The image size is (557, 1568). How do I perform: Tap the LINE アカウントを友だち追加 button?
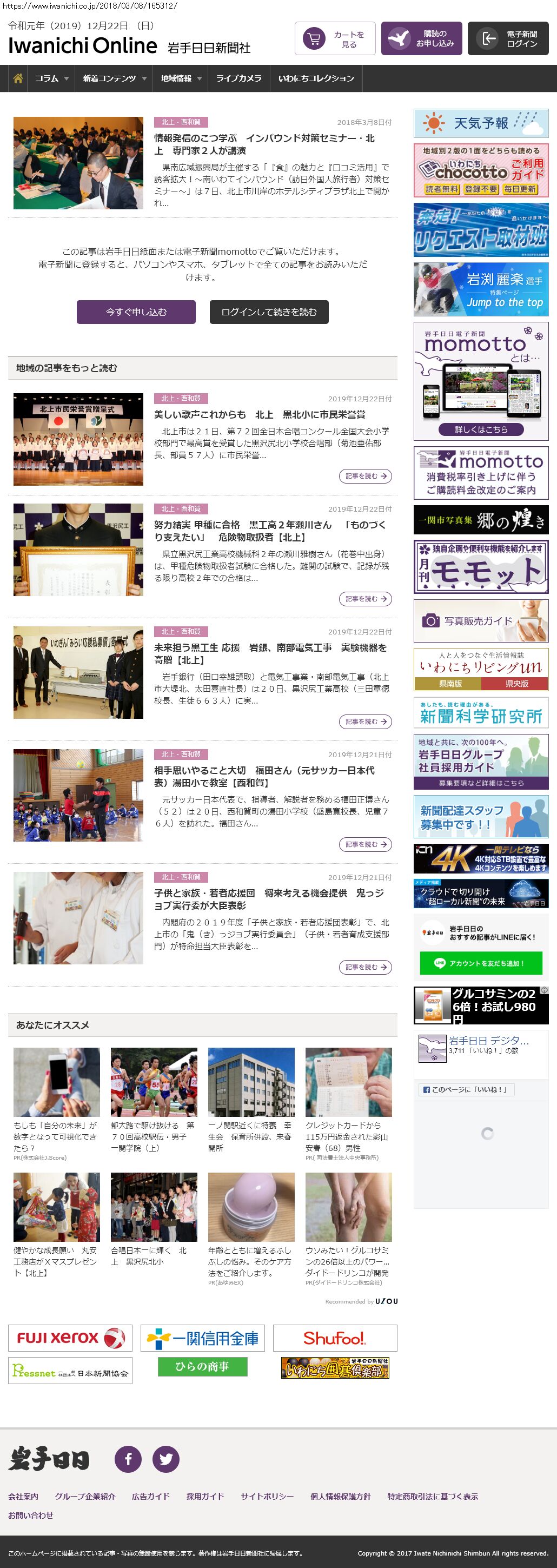click(x=480, y=963)
